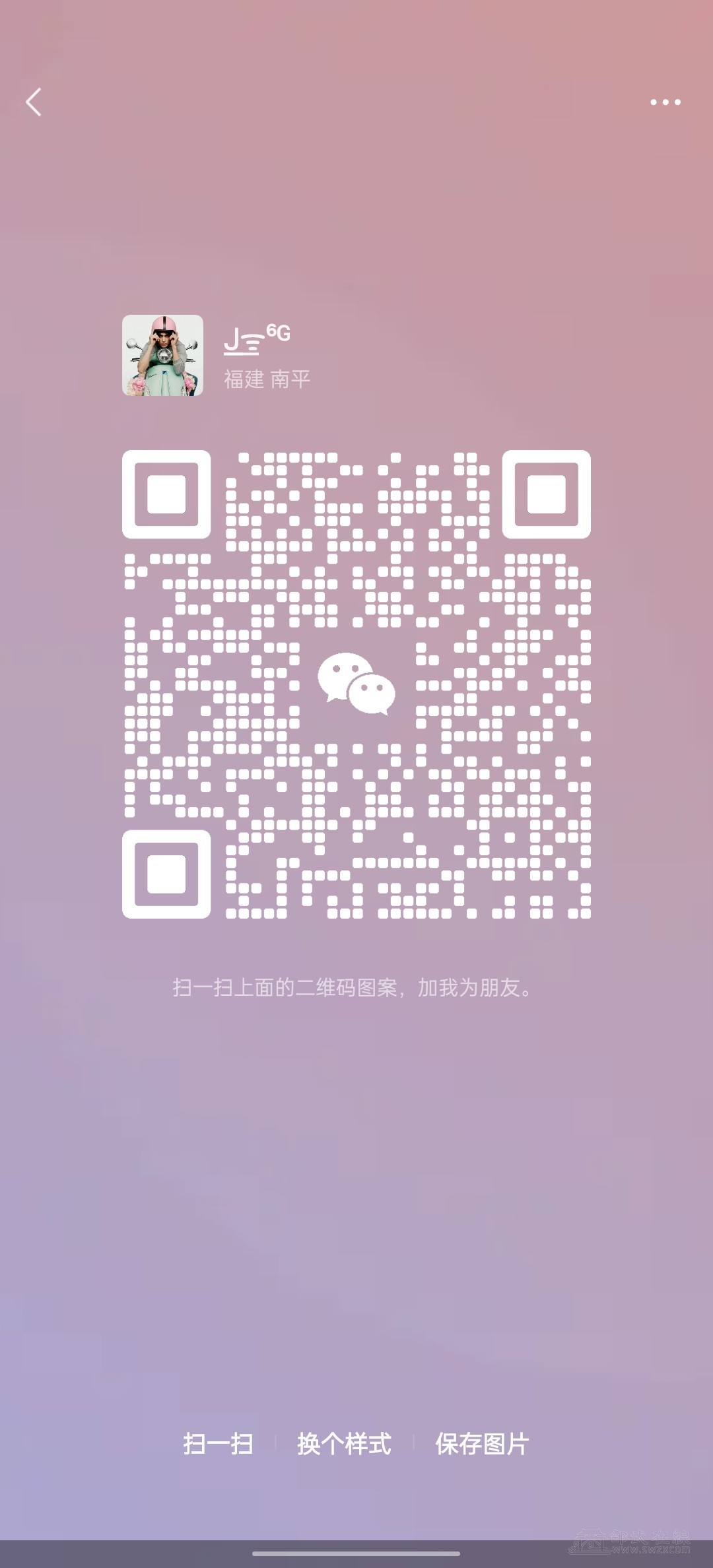
Task: Save the QR code via 保存图片
Action: pos(482,1443)
